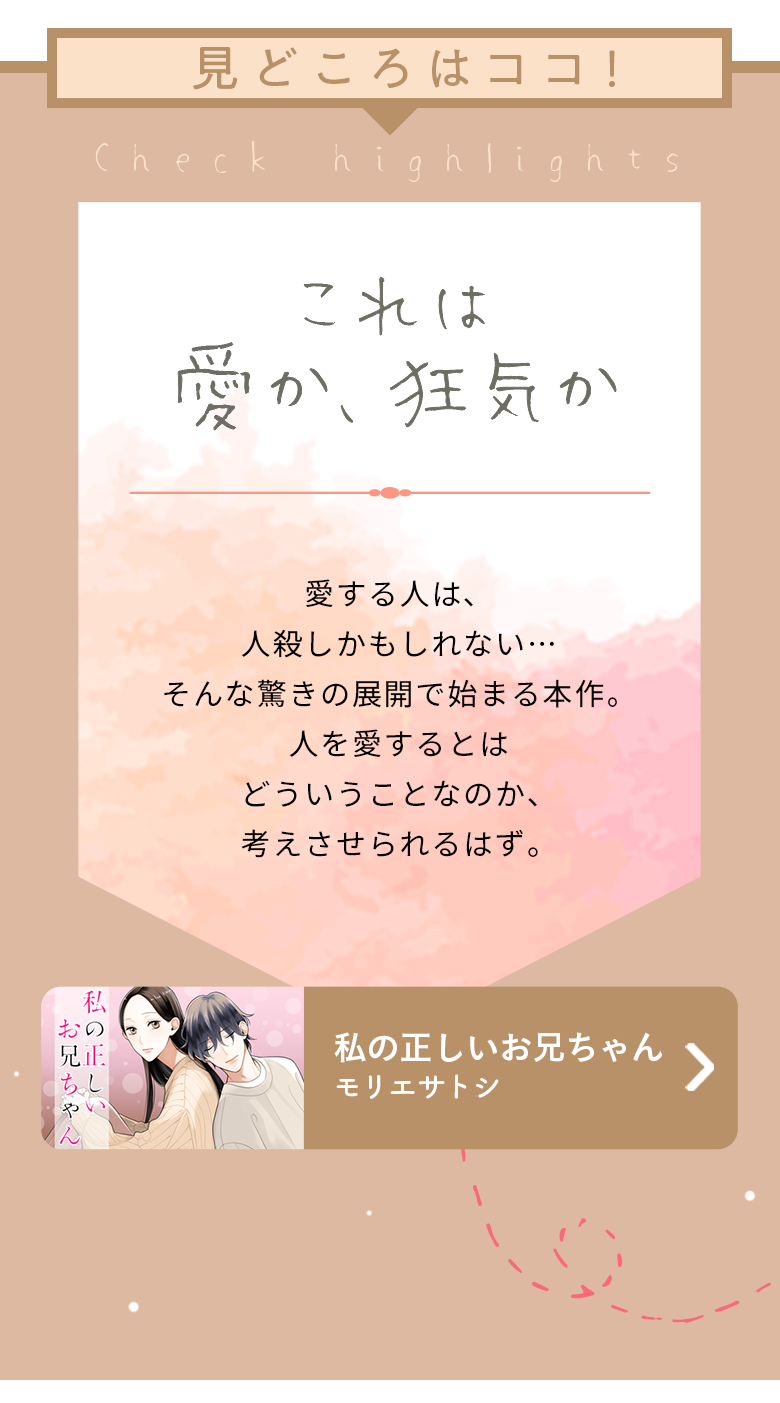Screen dimensions: 780x1403
Task: Open the 私の正しいお兄ちゃん manga link
Action: click(x=498, y=1066)
